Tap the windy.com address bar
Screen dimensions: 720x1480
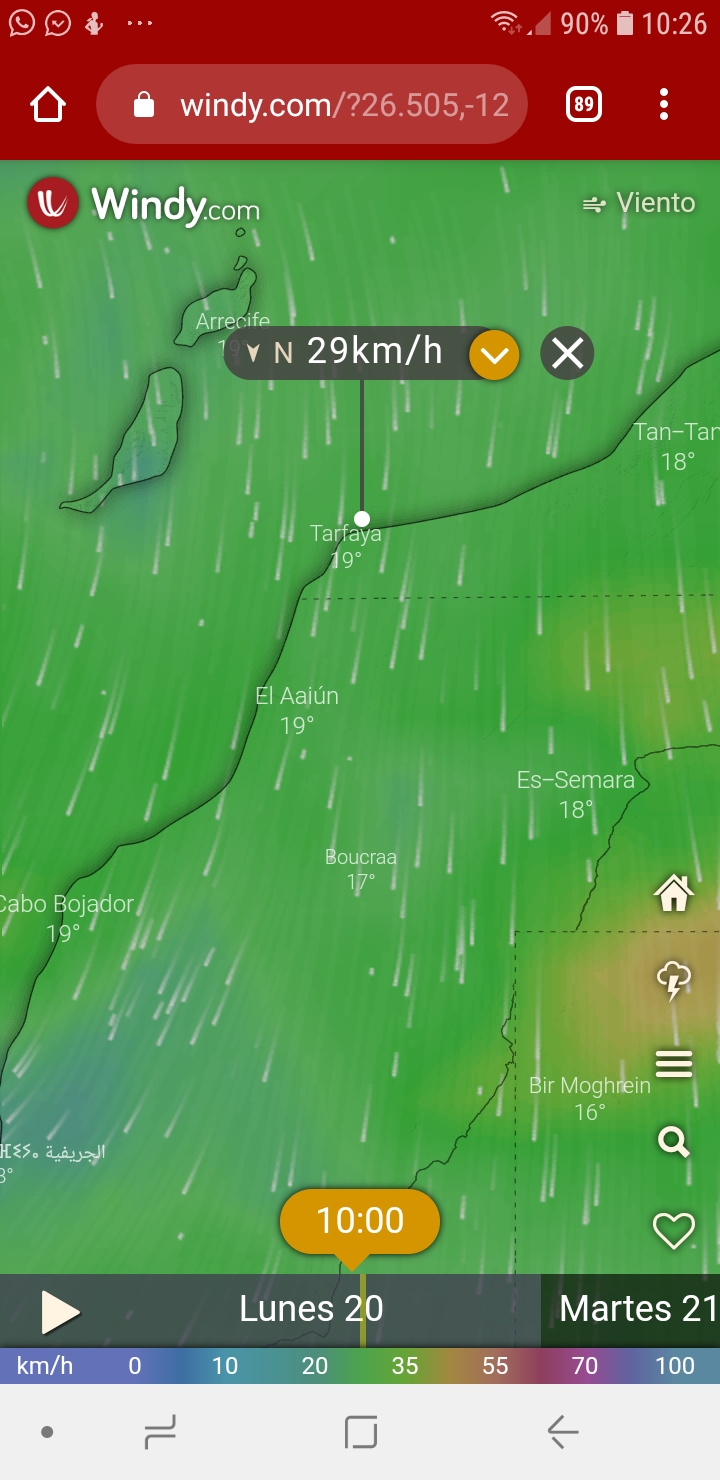tap(312, 104)
